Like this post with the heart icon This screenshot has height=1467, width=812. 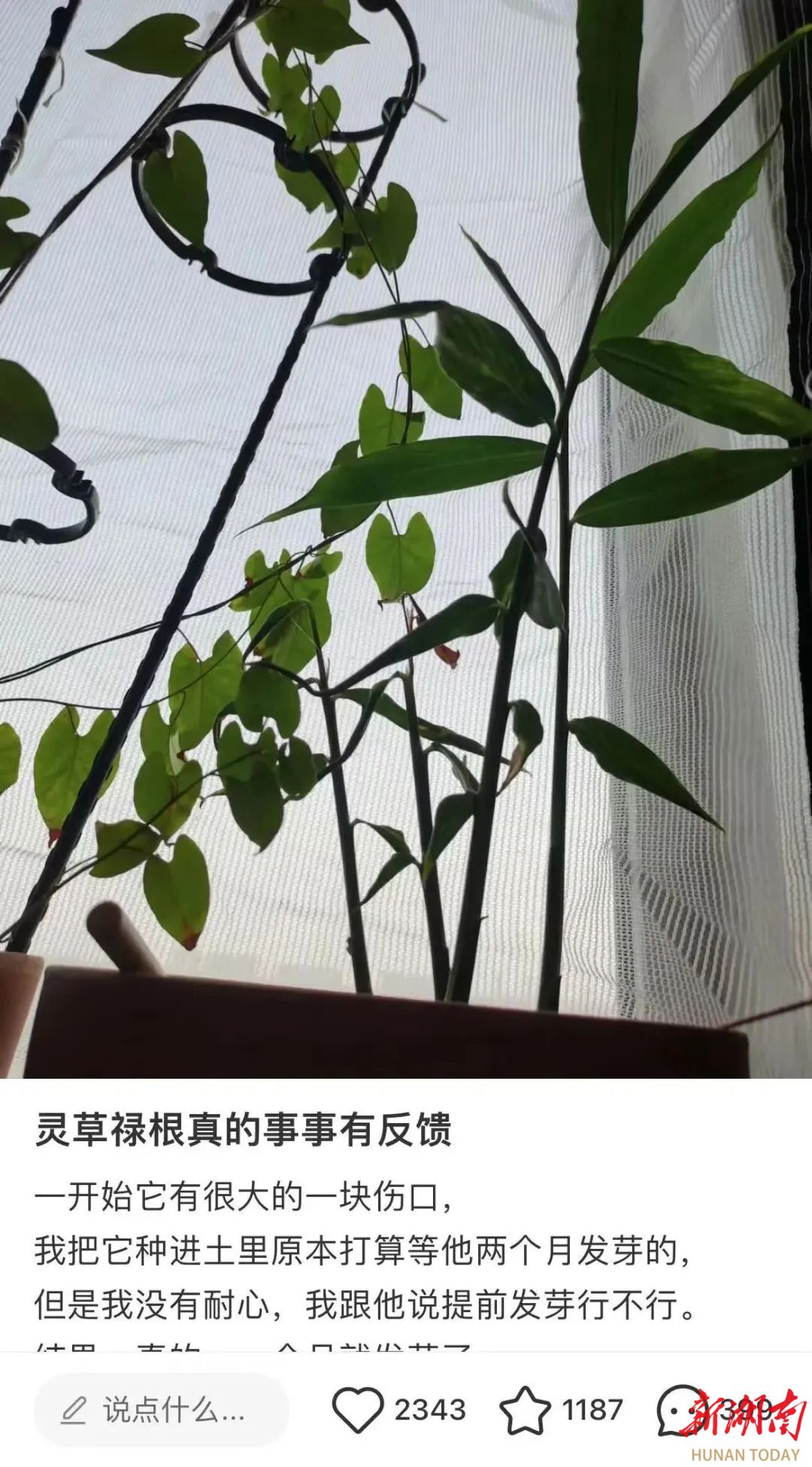(357, 1410)
